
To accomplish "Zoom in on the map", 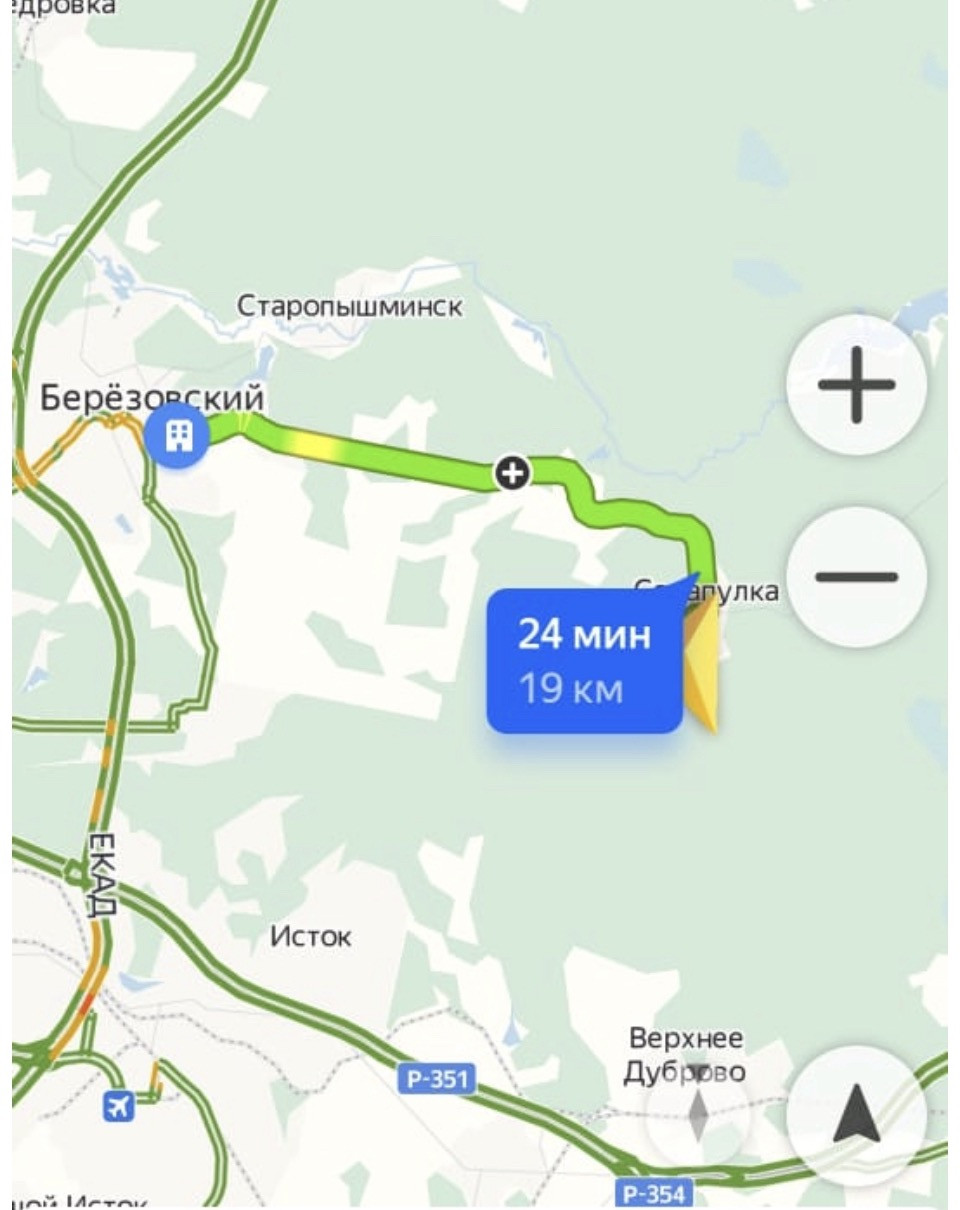I will click(x=856, y=385).
